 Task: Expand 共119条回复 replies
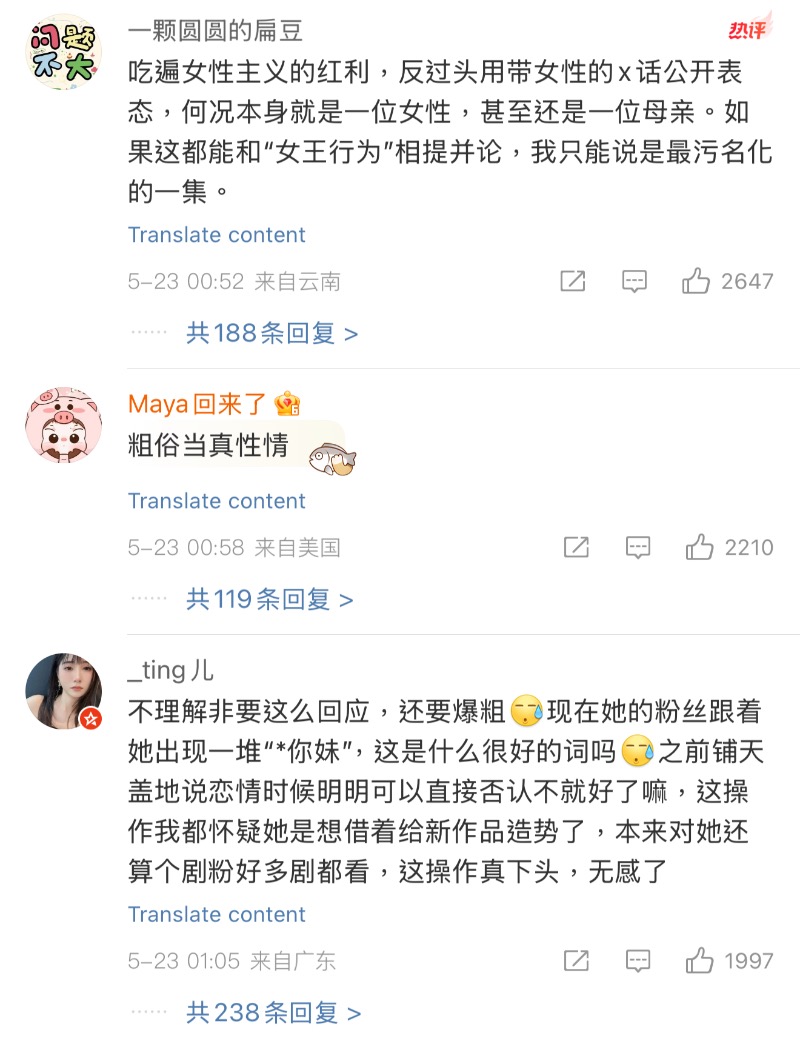tap(269, 599)
